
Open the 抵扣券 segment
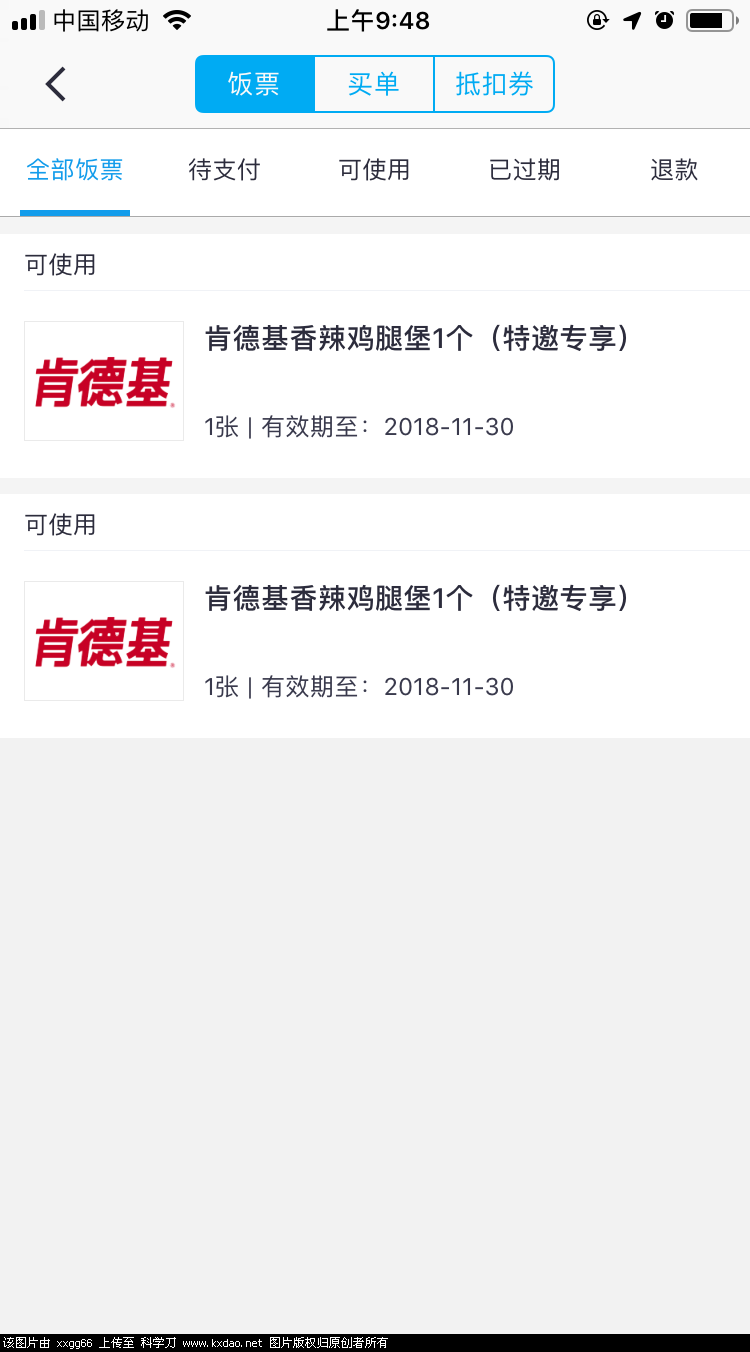click(494, 84)
